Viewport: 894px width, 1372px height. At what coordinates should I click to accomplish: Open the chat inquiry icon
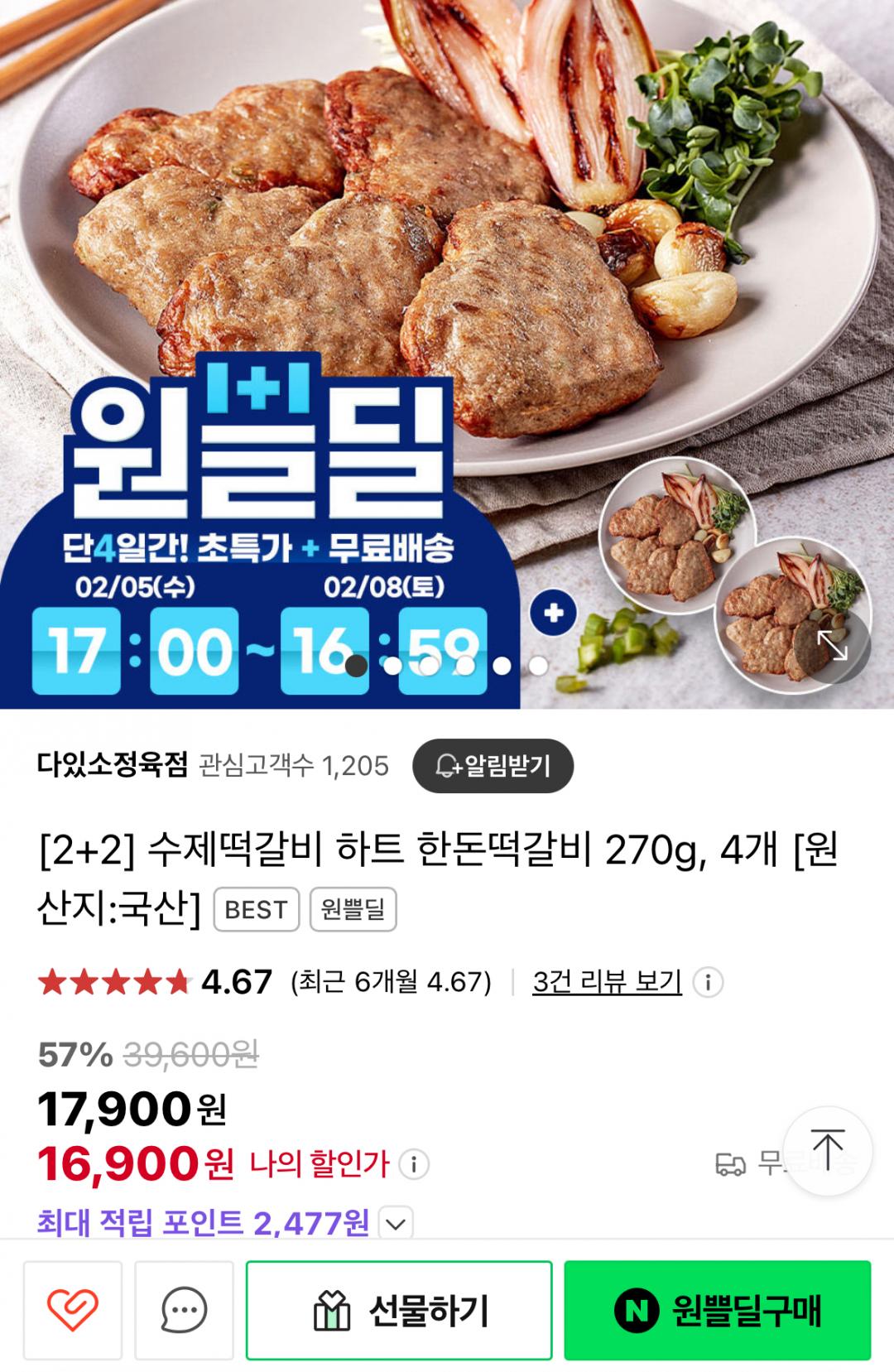[x=184, y=1310]
